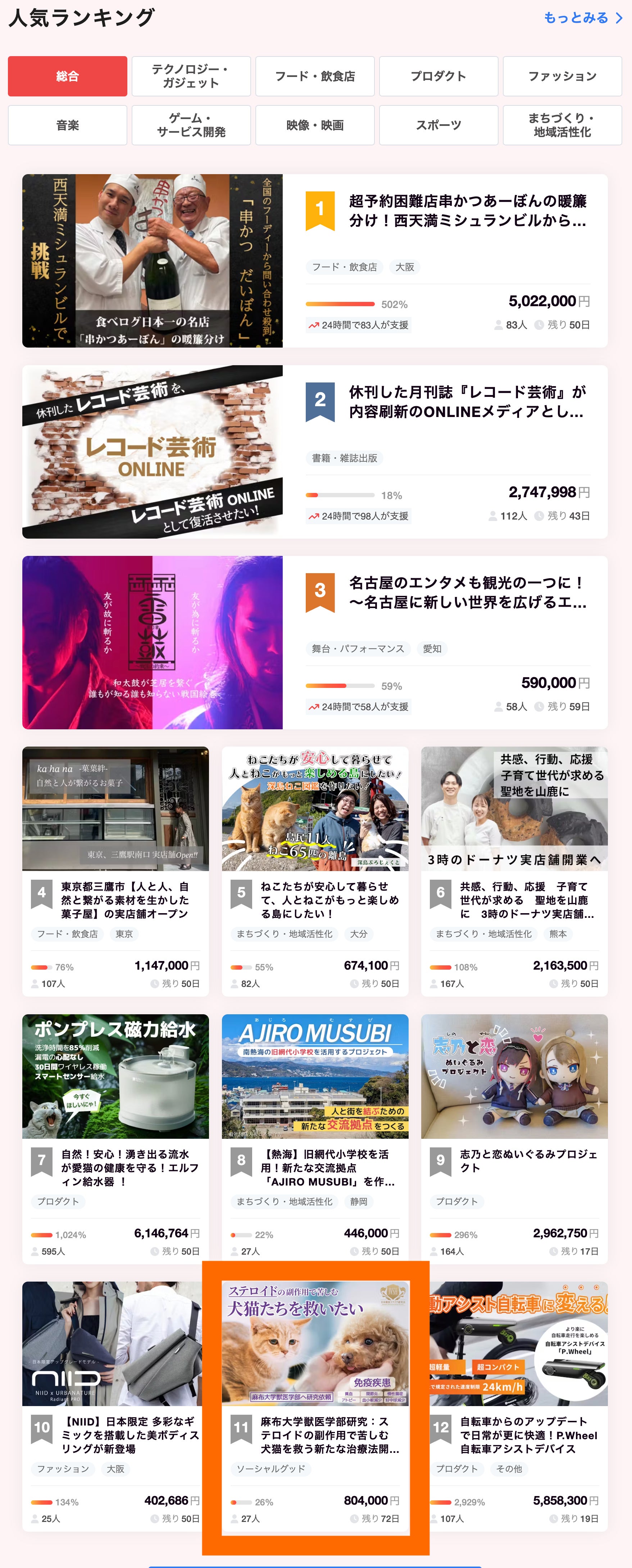Screen dimensions: 632x1568
Task: Switch to the スポーツ category
Action: [x=438, y=126]
